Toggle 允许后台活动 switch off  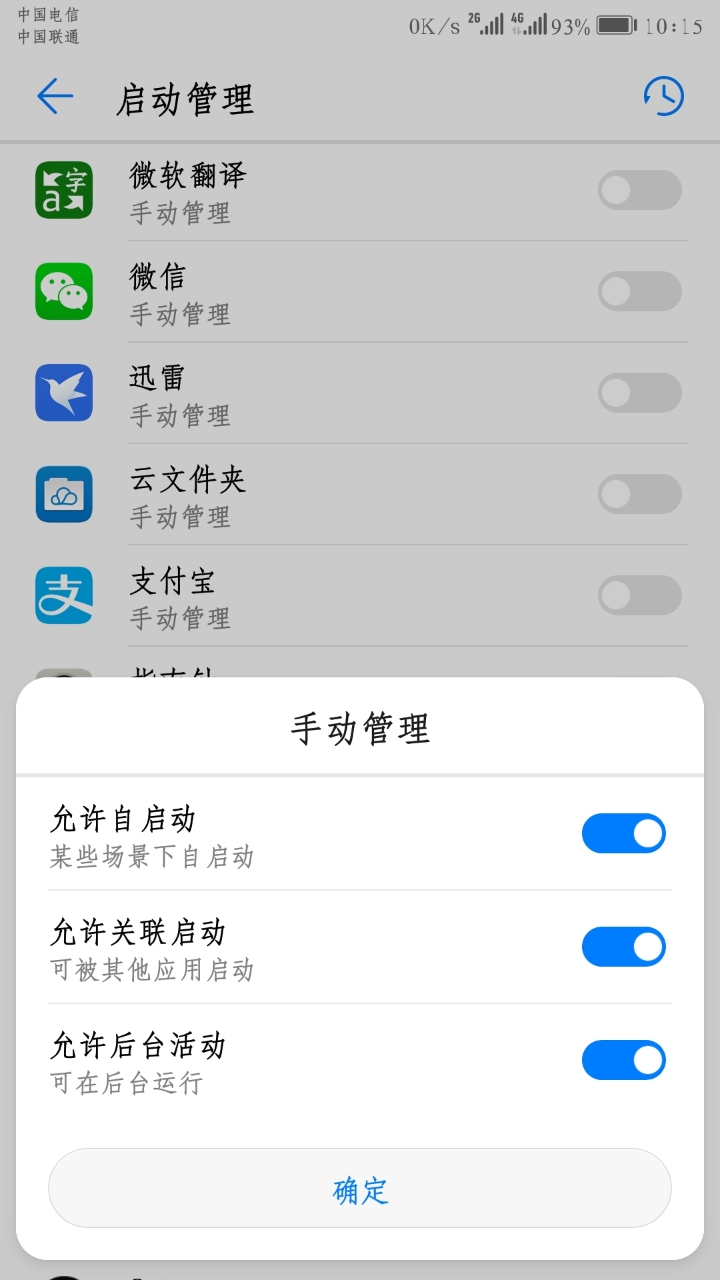(x=623, y=1060)
